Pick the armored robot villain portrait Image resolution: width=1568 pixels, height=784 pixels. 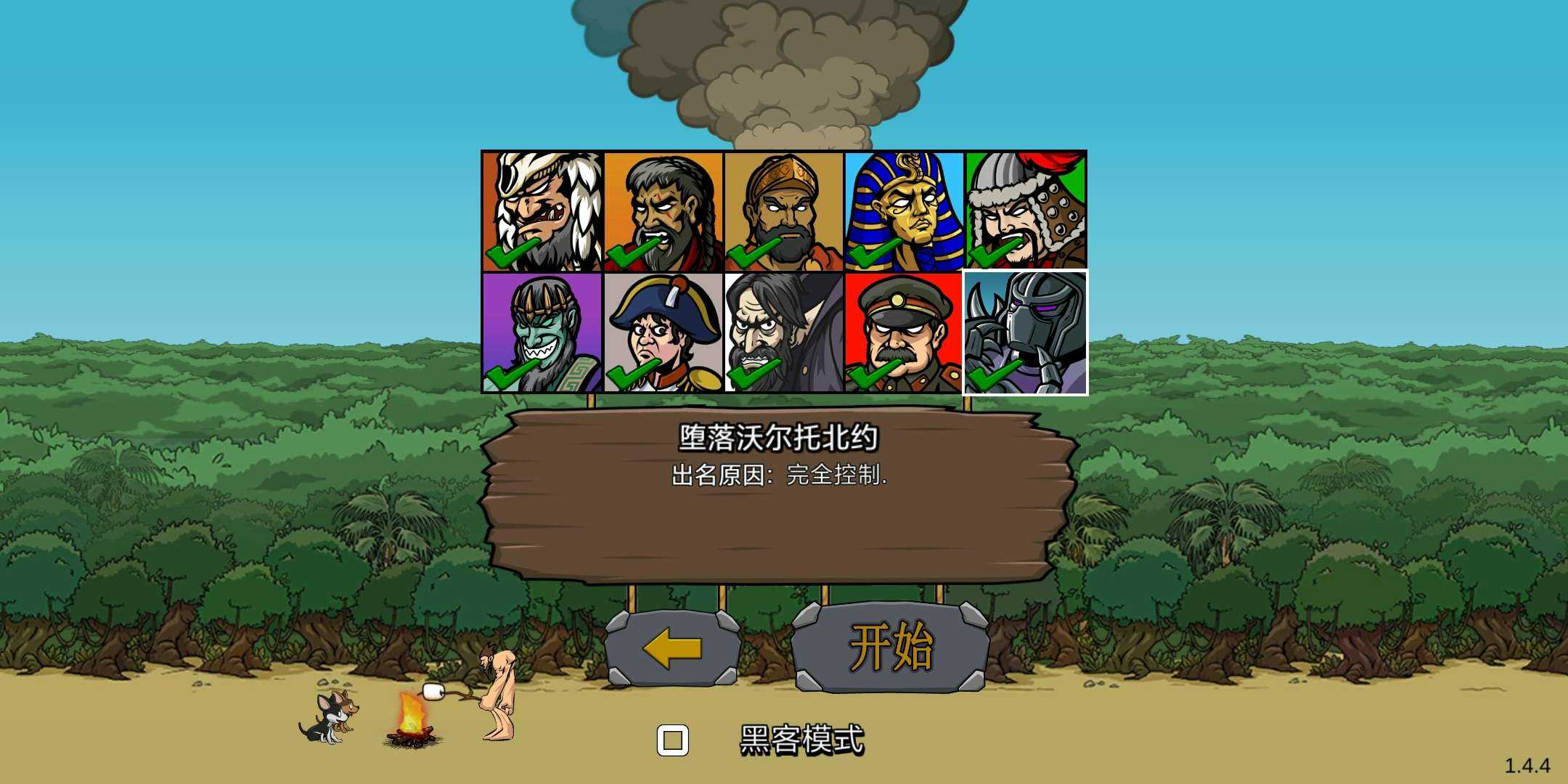coord(1024,332)
